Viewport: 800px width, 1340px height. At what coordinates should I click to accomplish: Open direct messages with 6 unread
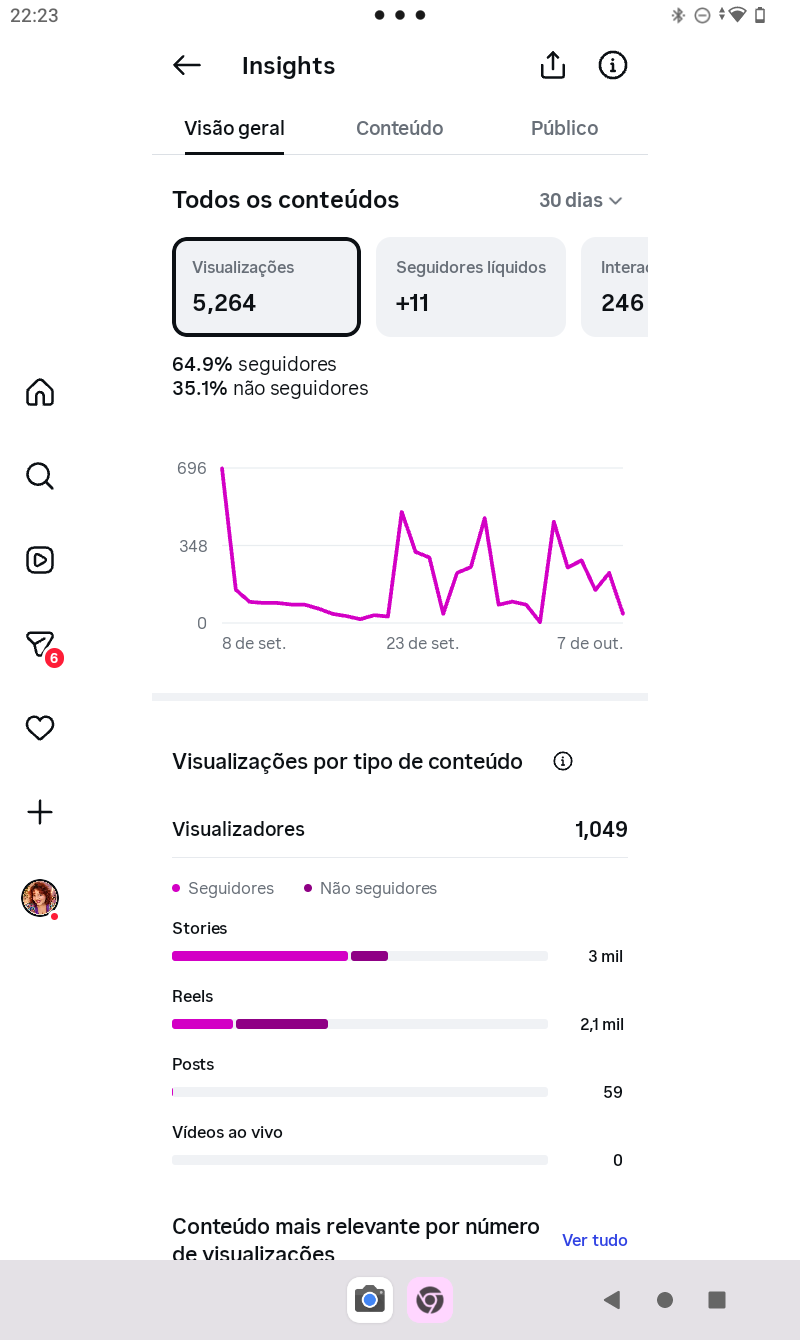pyautogui.click(x=41, y=646)
